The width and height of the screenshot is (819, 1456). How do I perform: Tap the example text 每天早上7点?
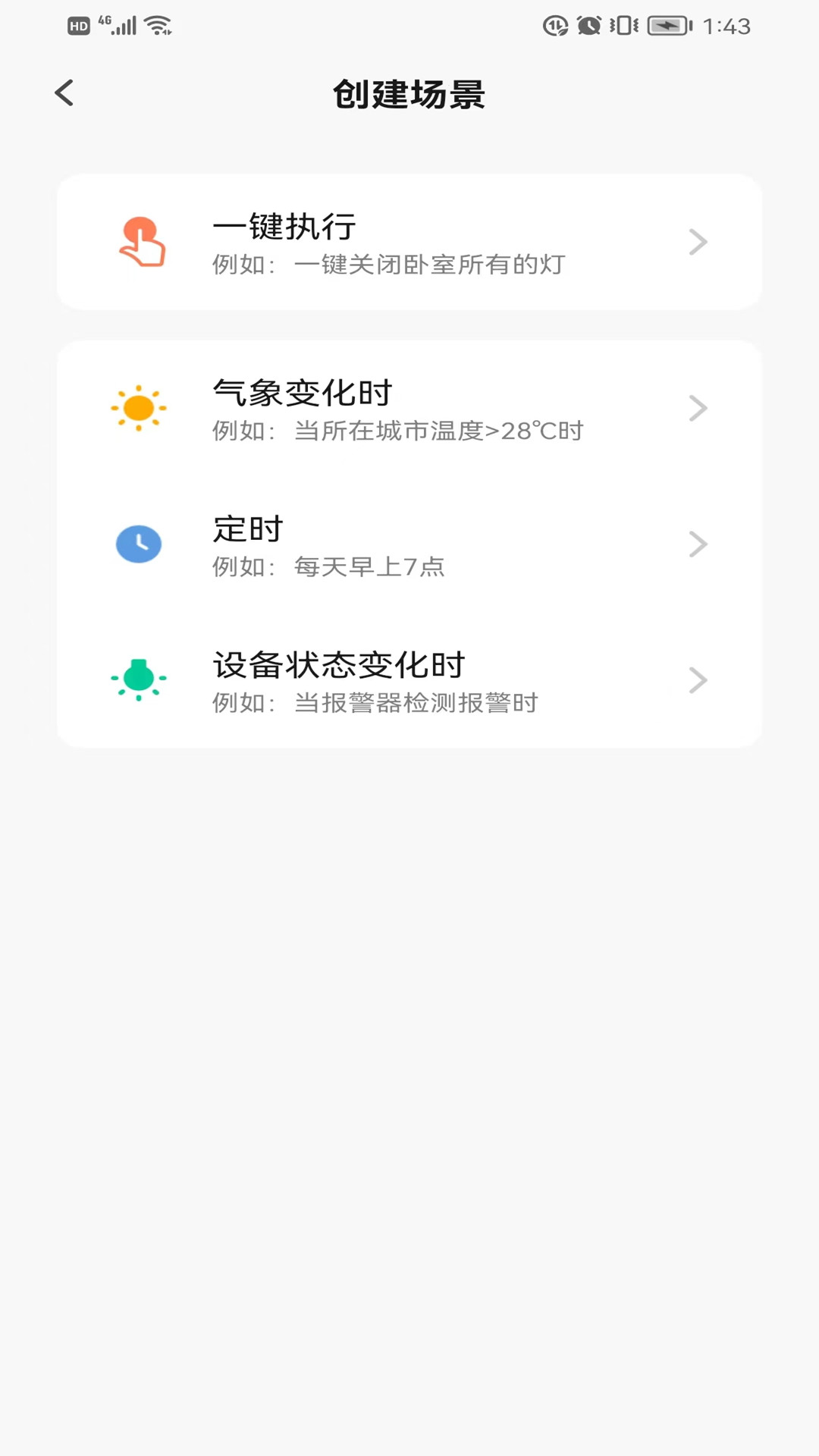371,566
